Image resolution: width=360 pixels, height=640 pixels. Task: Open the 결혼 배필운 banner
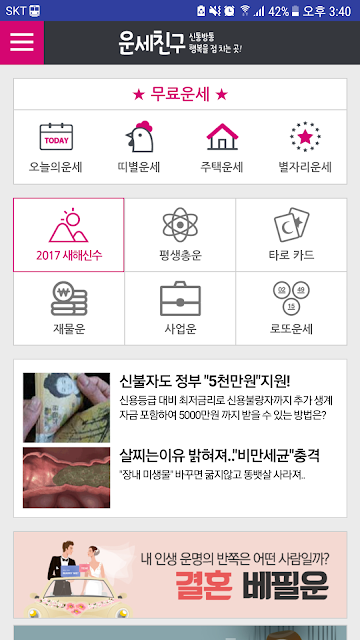tap(180, 575)
